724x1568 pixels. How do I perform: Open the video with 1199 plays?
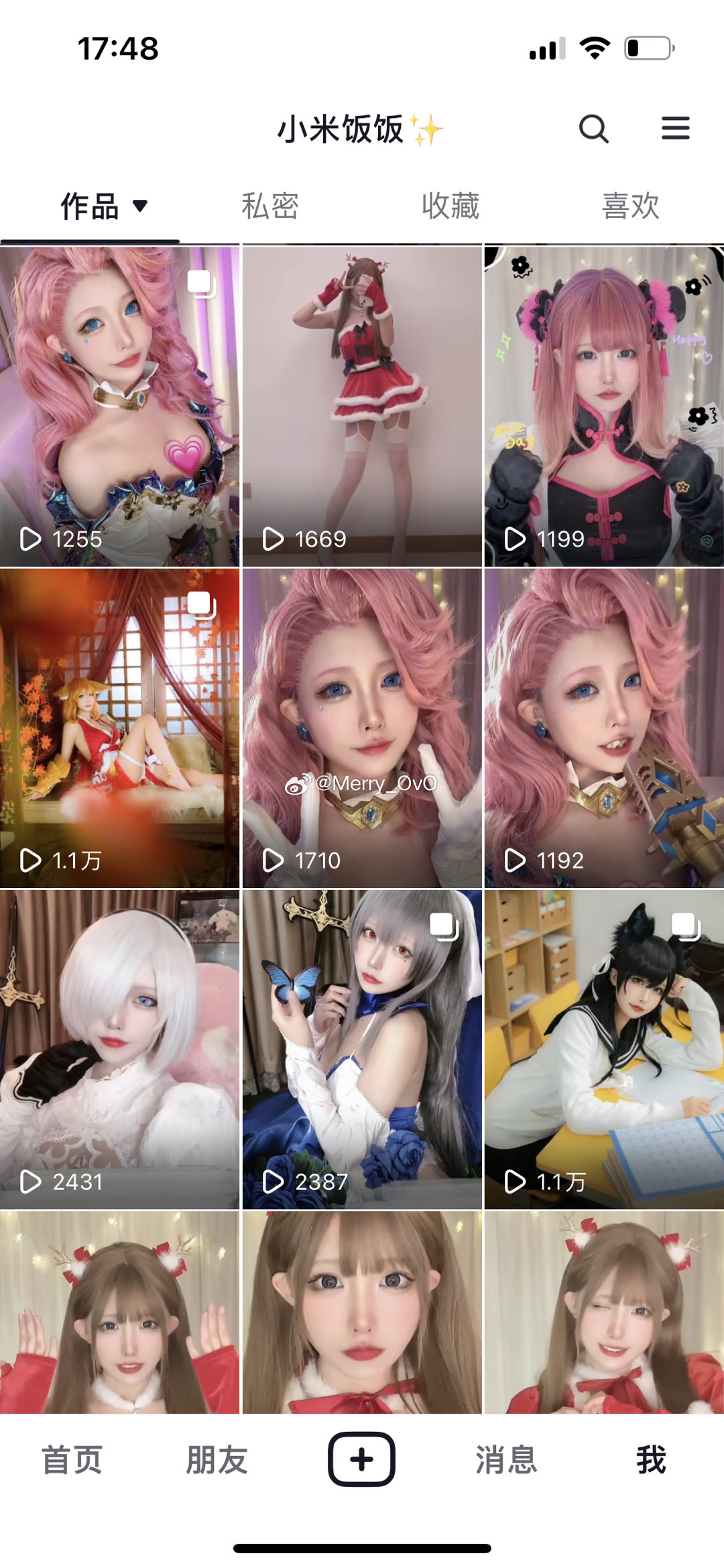coord(604,406)
